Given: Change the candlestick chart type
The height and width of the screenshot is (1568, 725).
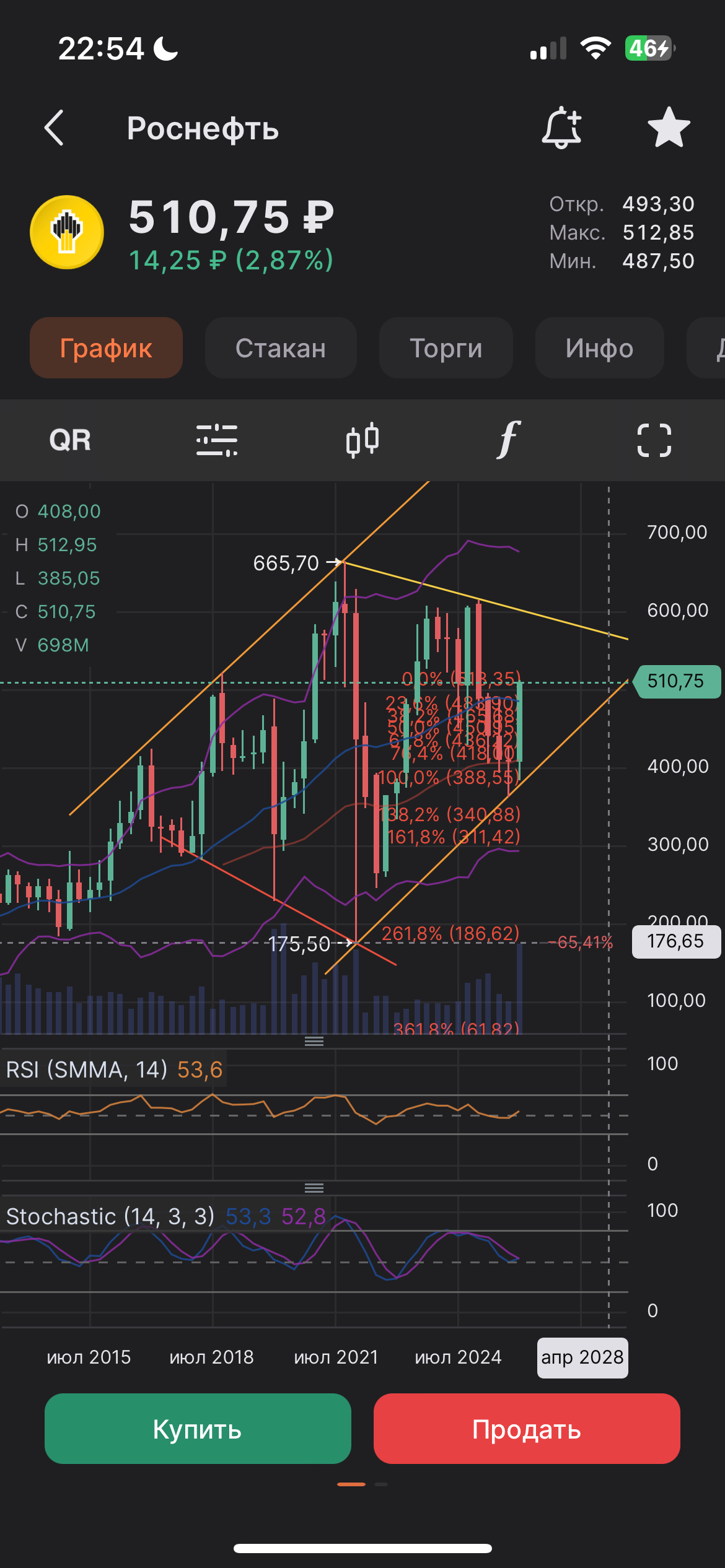Looking at the screenshot, I should tap(362, 440).
